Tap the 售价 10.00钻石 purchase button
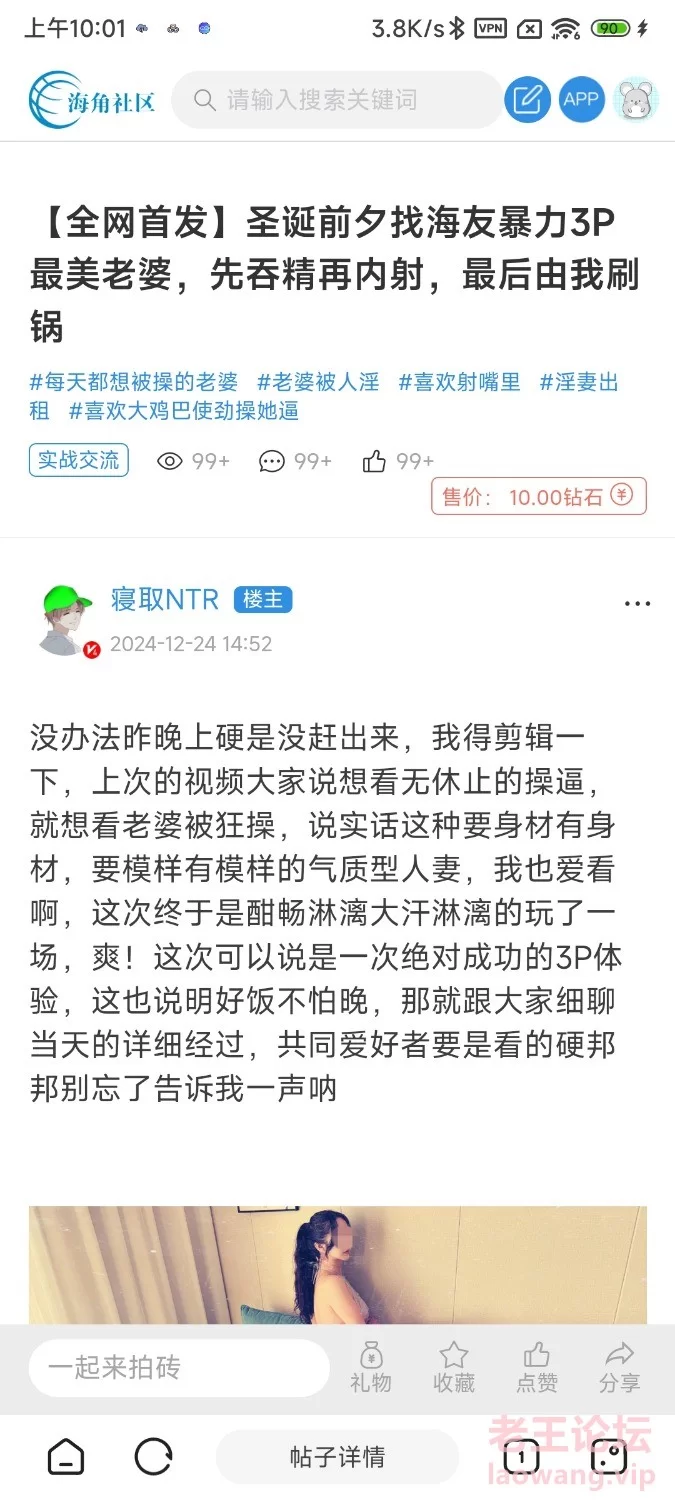 pos(539,497)
